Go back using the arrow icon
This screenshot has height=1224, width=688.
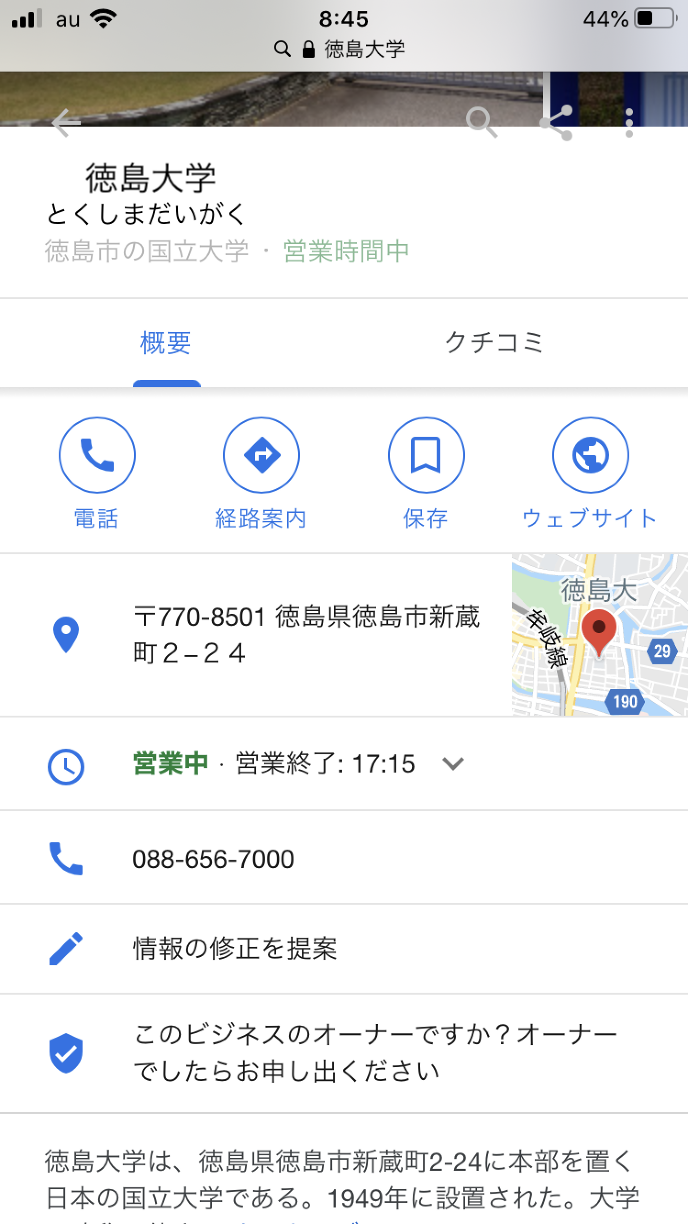pyautogui.click(x=66, y=123)
